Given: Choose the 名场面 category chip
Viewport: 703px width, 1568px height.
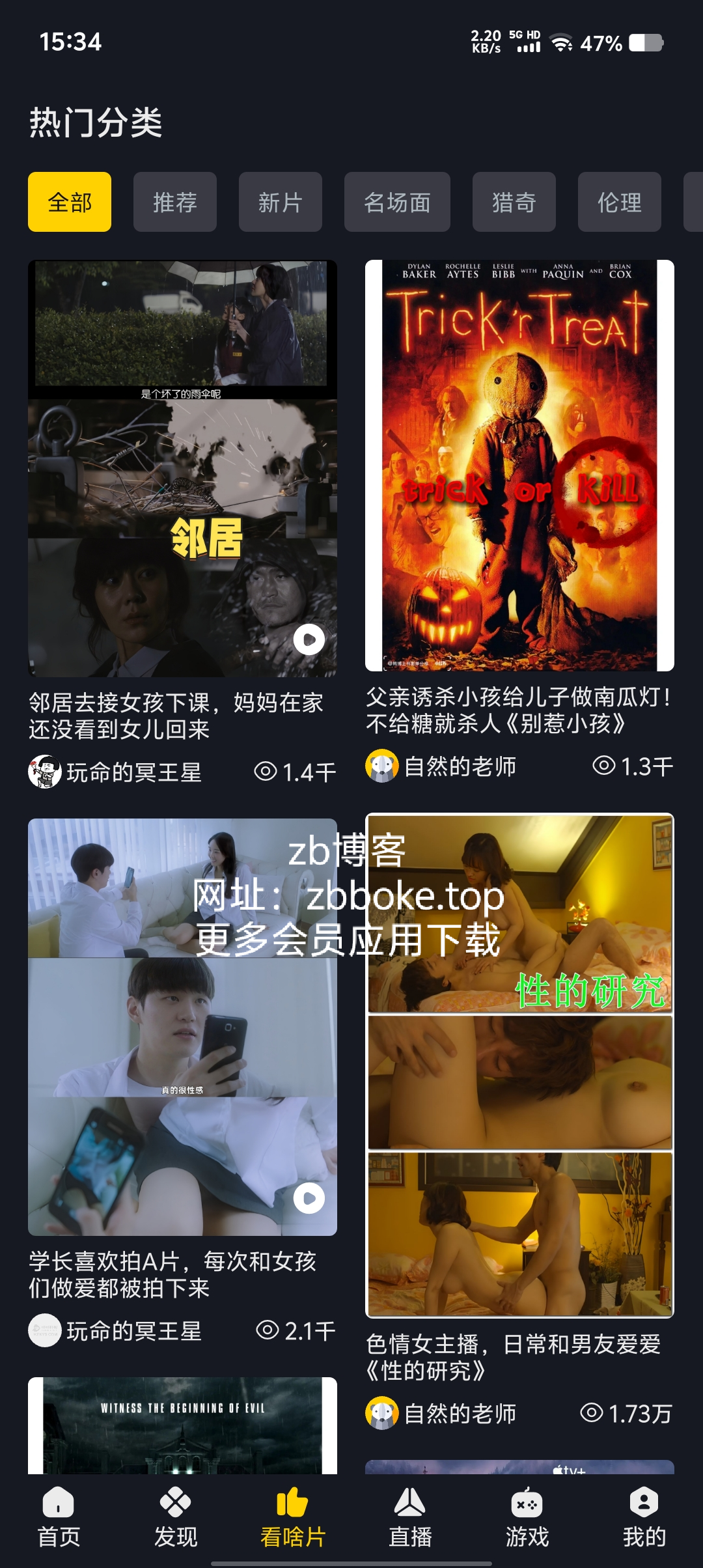Looking at the screenshot, I should [397, 202].
